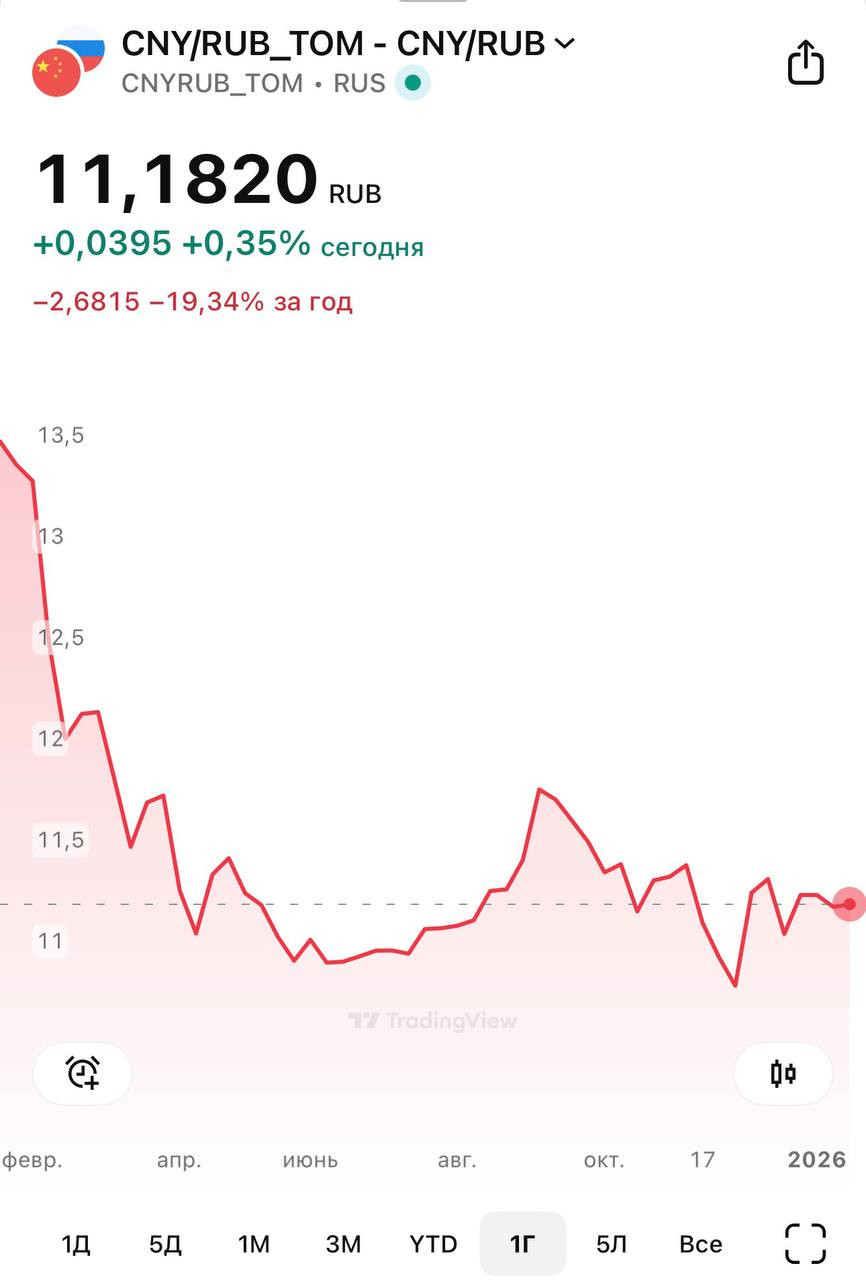Switch to the 3М range
Viewport: 866px width, 1280px height.
343,1244
